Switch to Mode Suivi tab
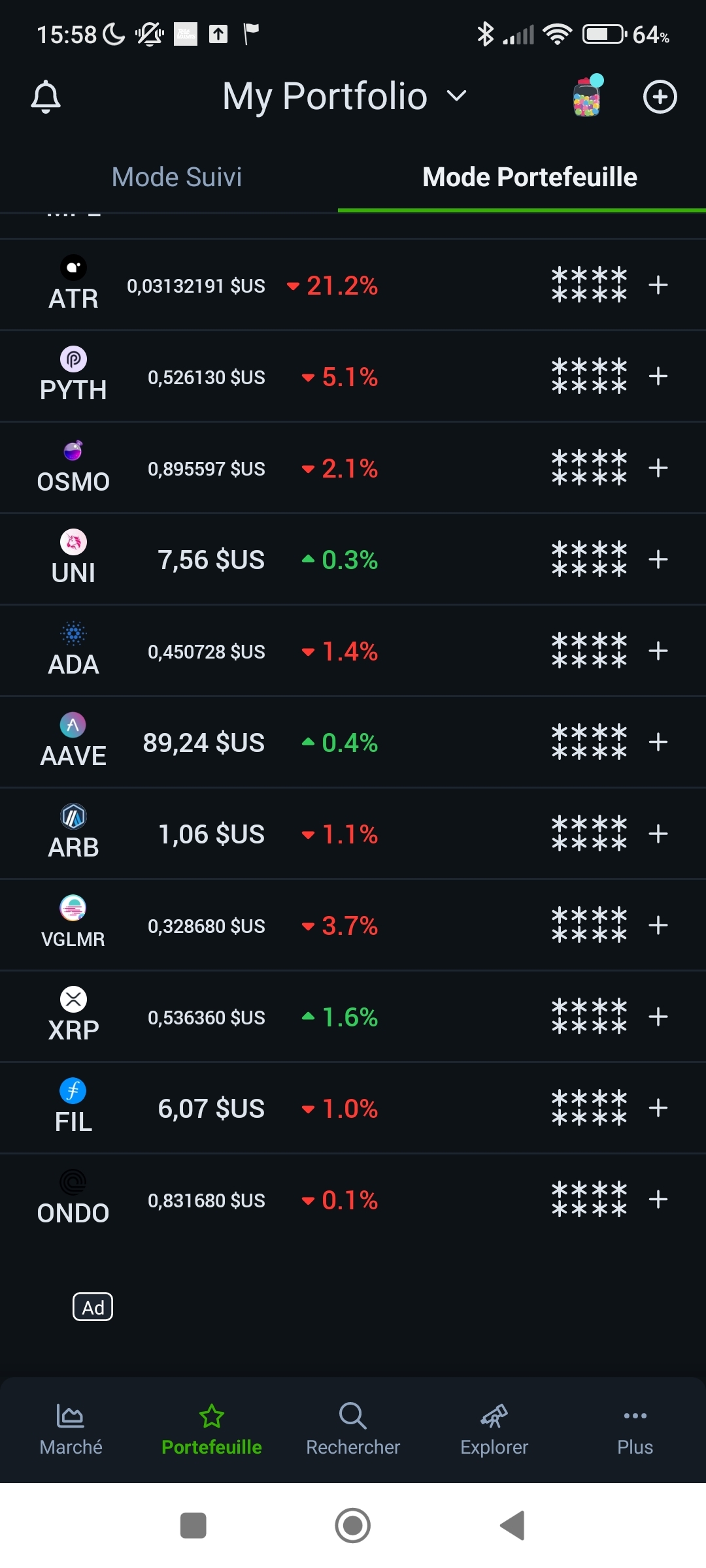 176,177
